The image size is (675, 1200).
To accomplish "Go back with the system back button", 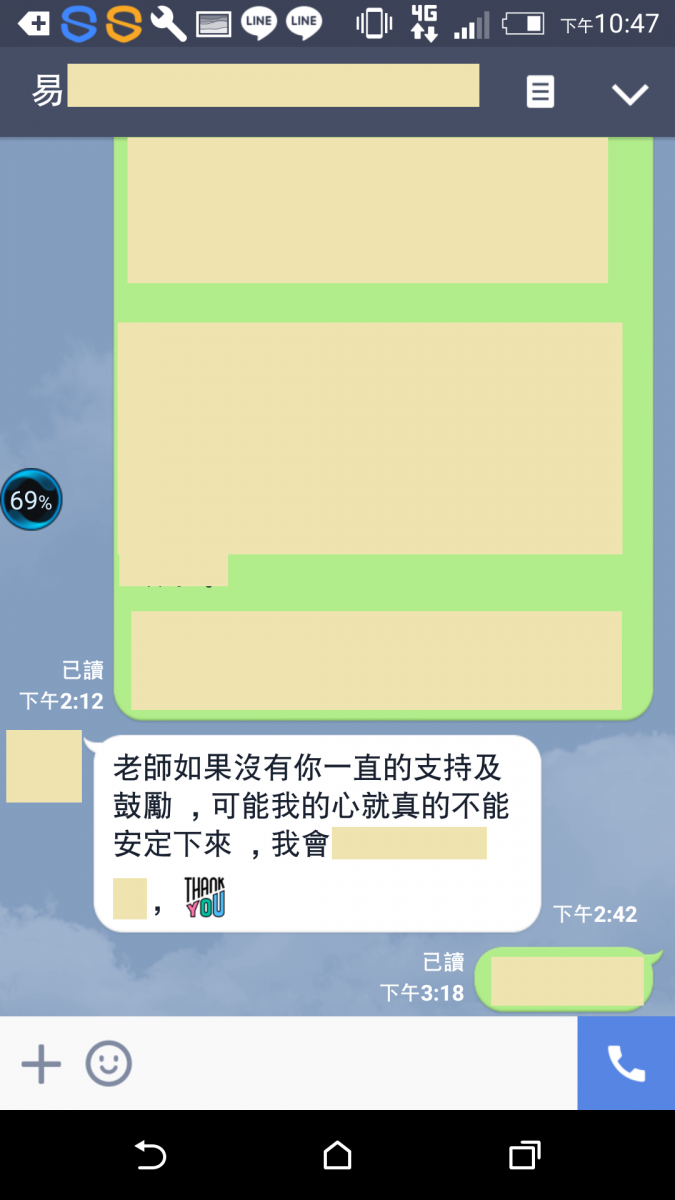I will [150, 1156].
